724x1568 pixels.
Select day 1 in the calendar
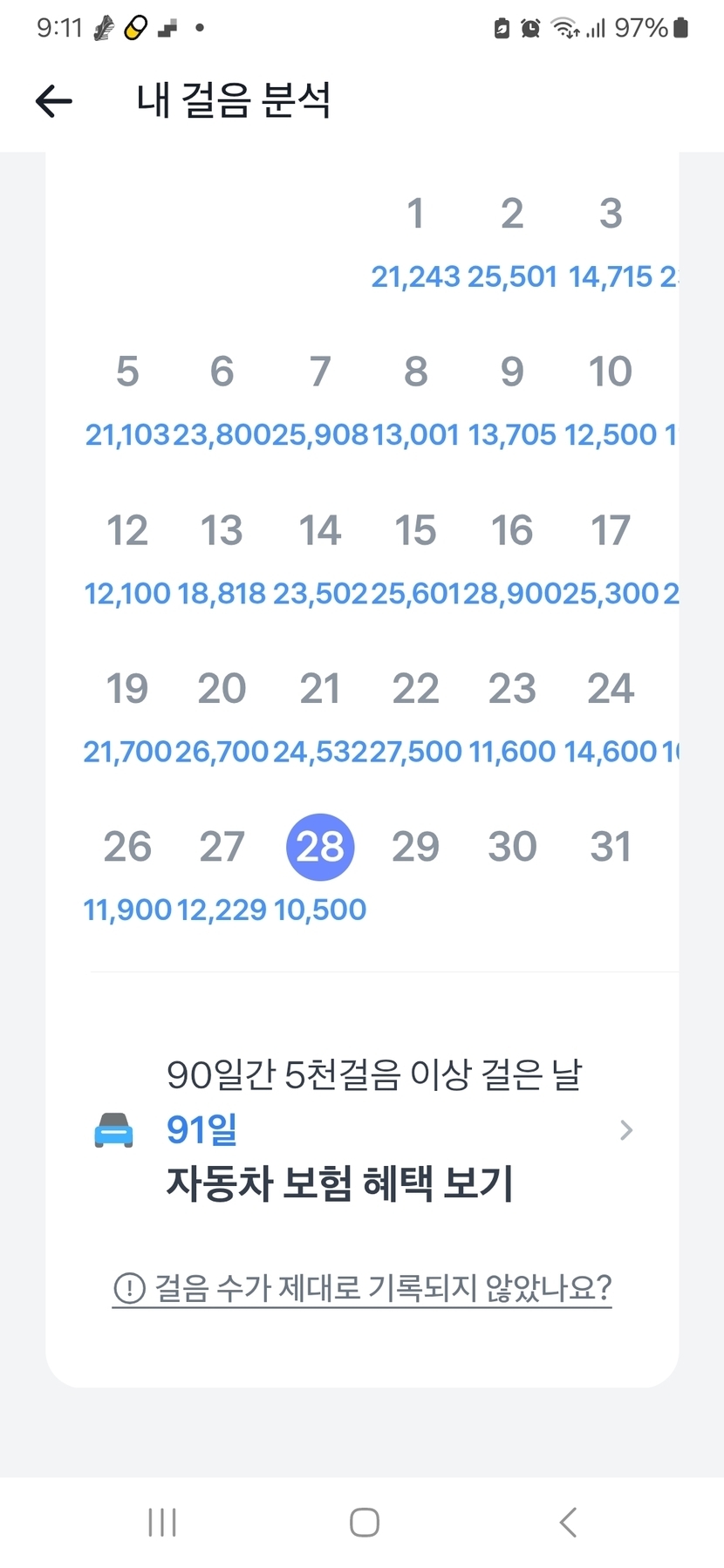(x=416, y=214)
